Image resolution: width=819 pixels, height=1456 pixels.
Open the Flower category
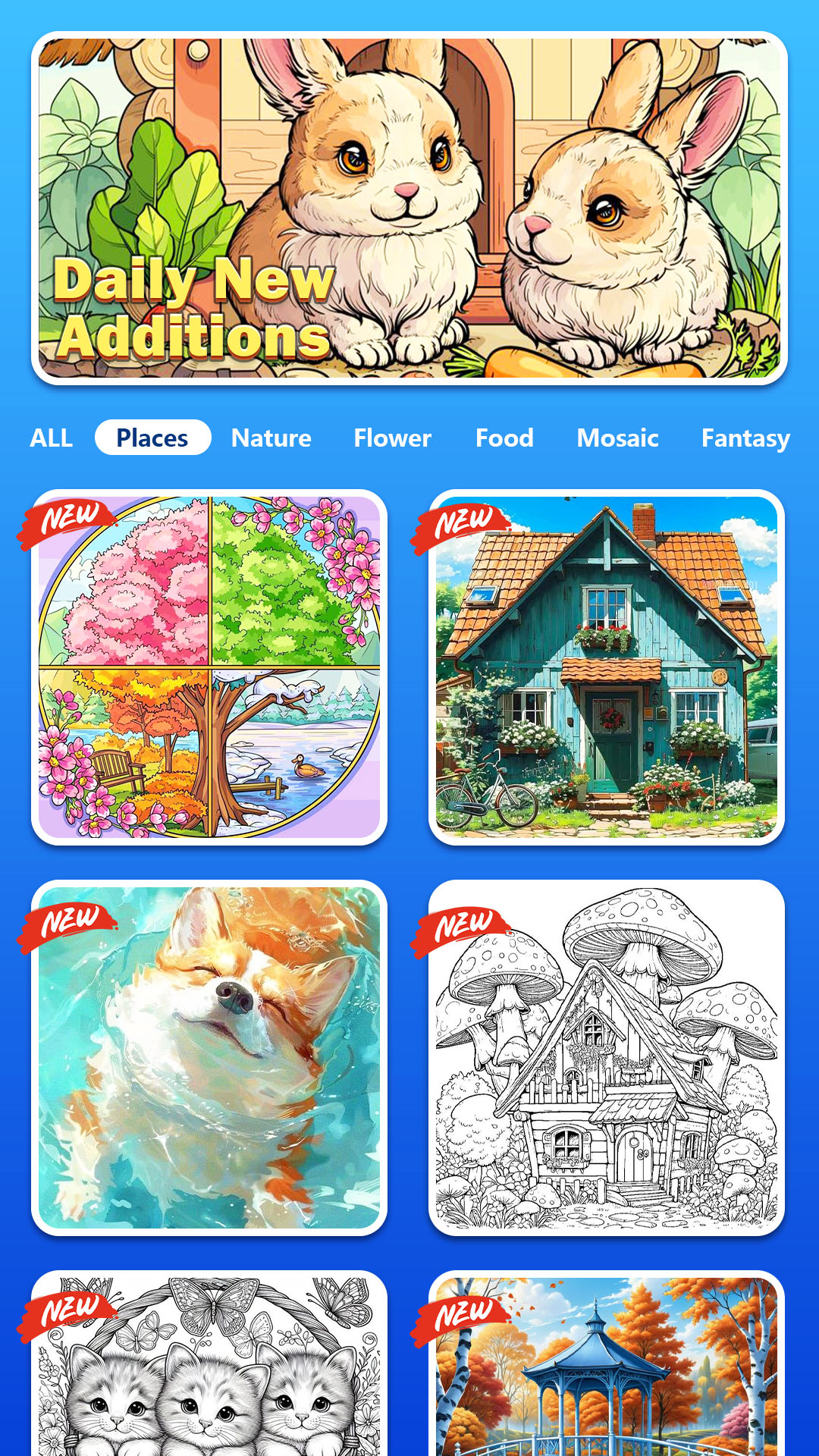point(392,438)
